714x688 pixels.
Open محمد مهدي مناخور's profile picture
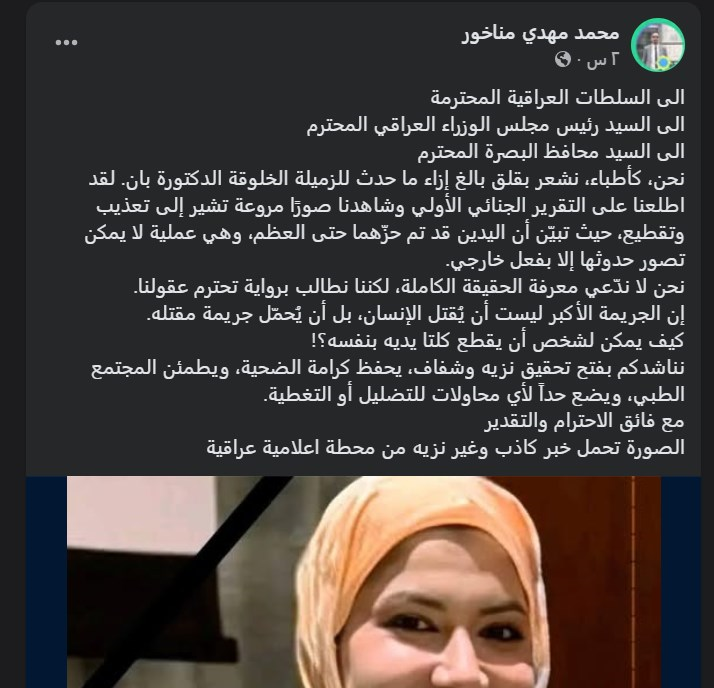tap(658, 45)
